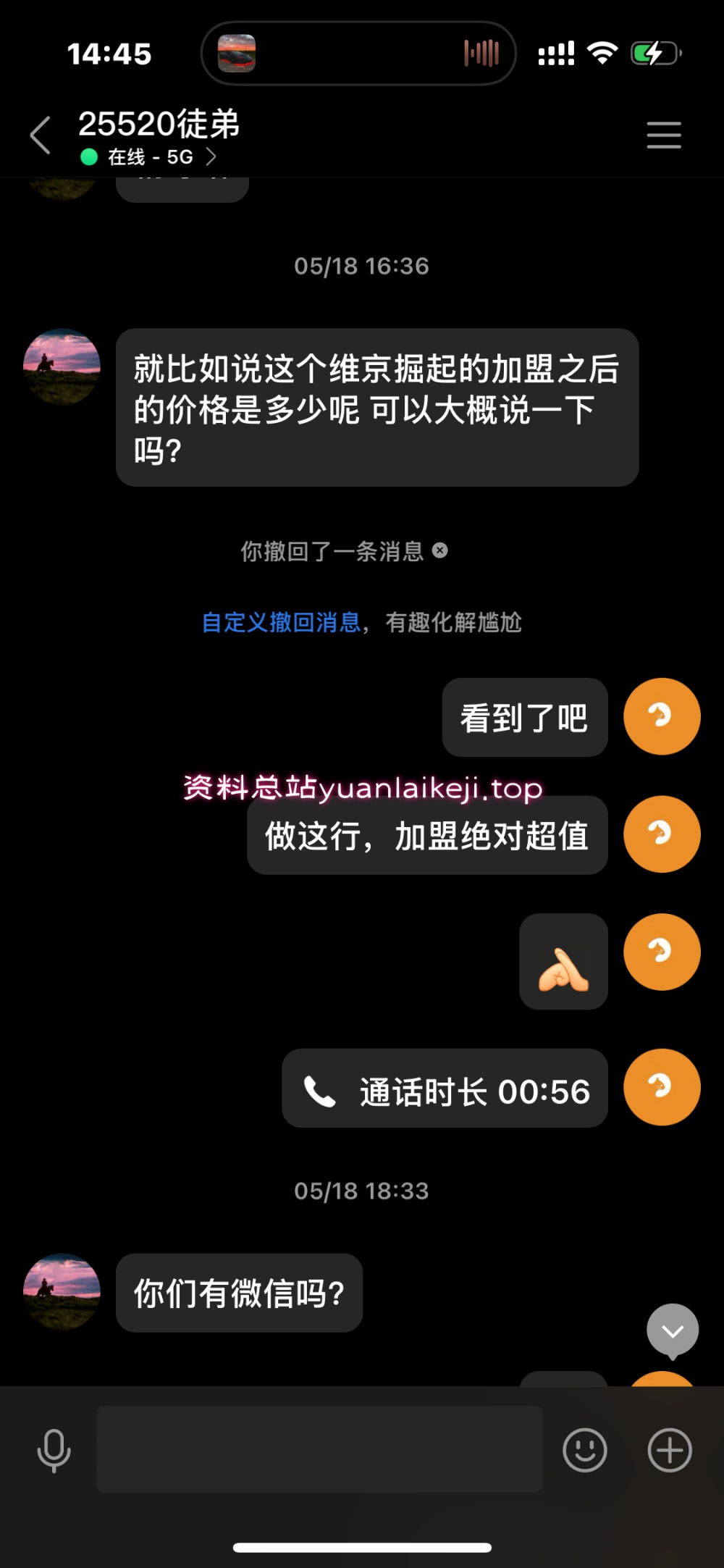
Task: Tap the 自定义撤回消息 link
Action: click(x=281, y=622)
